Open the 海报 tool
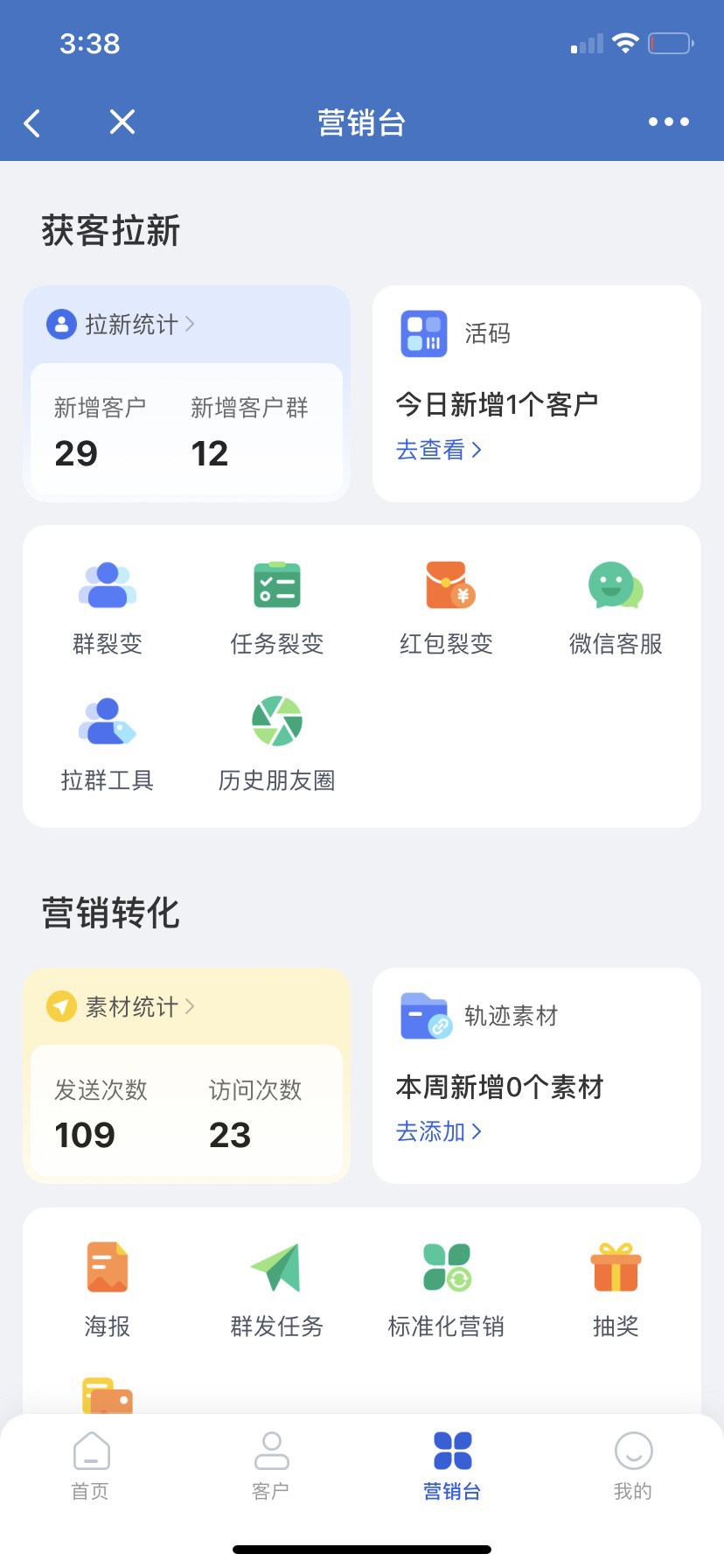Screen dimensions: 724x1568 click(x=108, y=1290)
